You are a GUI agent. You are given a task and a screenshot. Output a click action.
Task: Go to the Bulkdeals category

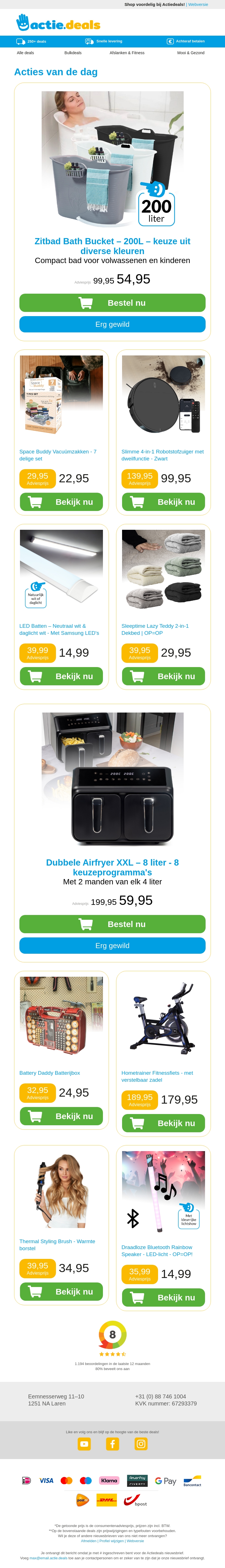(73, 53)
